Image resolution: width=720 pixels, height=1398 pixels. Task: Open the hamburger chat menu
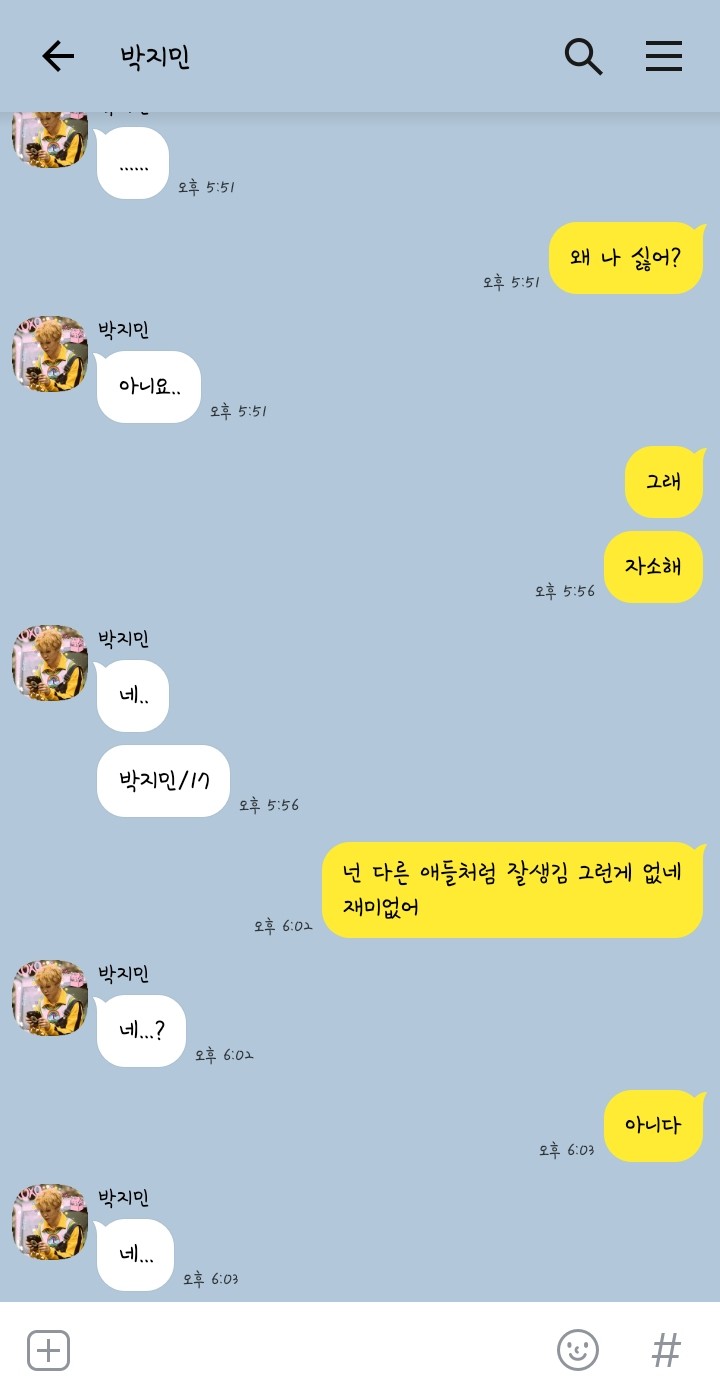coord(664,57)
